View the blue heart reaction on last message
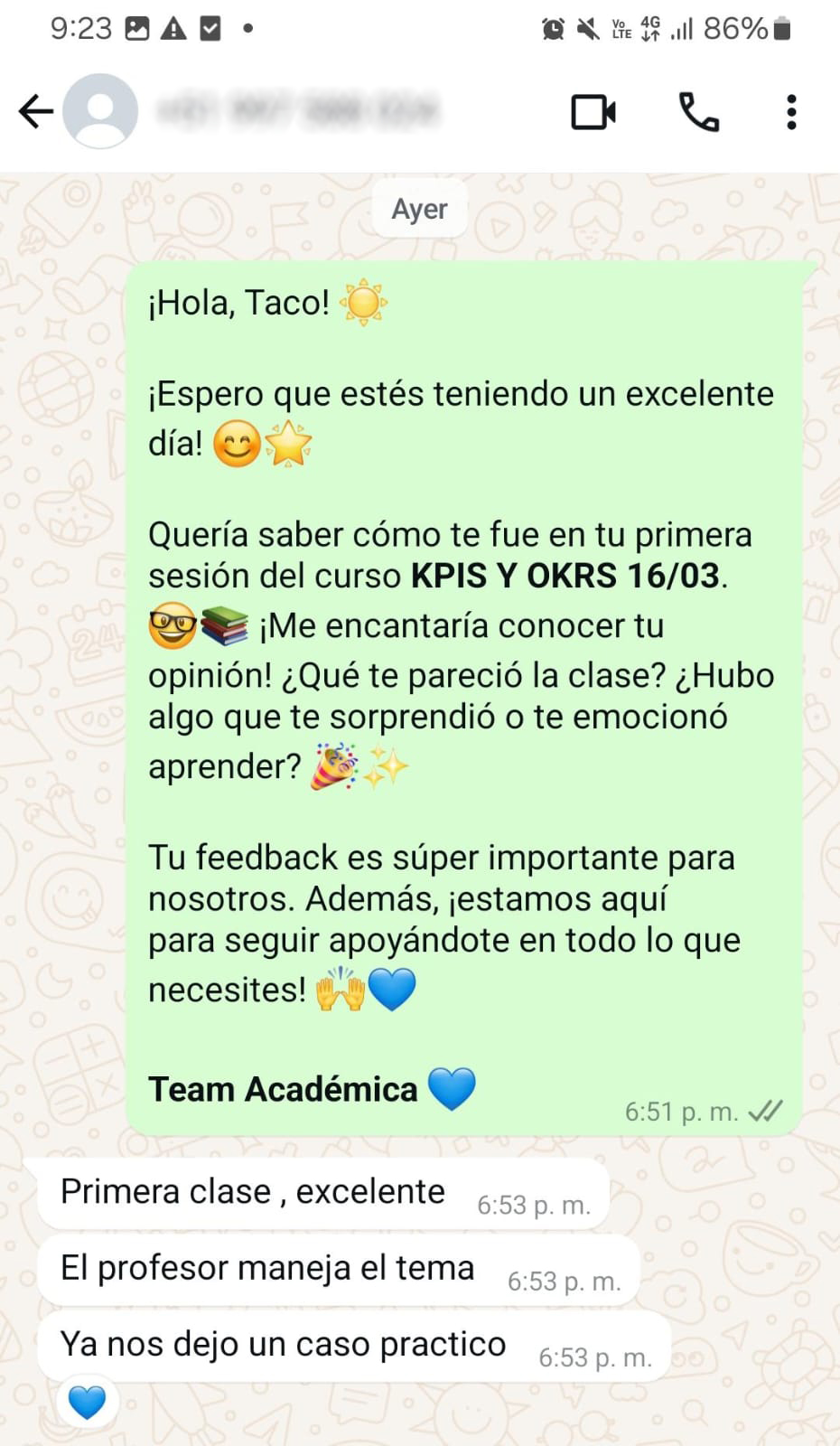The image size is (840, 1446). coord(88,1402)
